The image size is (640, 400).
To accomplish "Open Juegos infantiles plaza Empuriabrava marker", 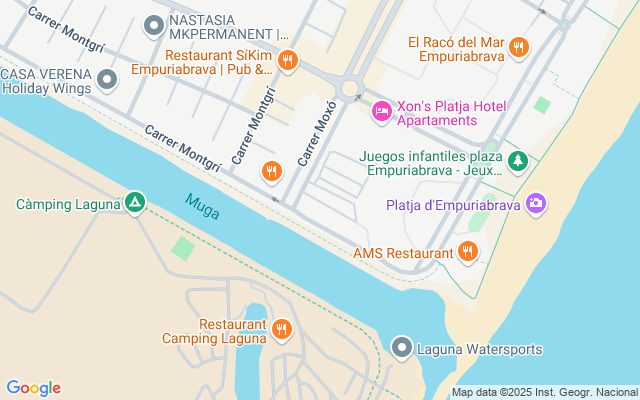I will click(x=517, y=162).
